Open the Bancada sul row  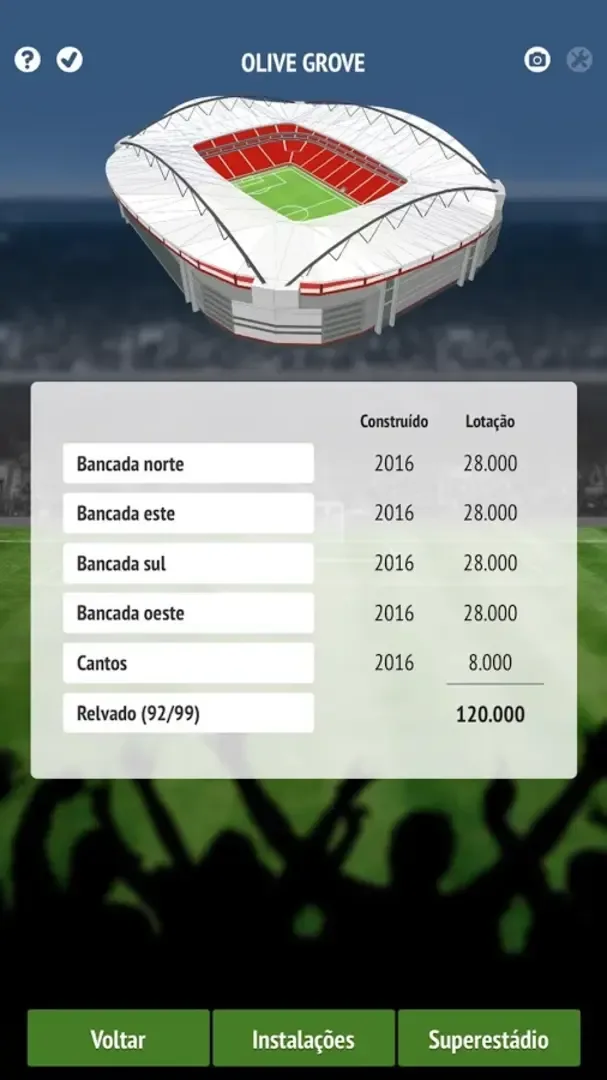click(188, 564)
